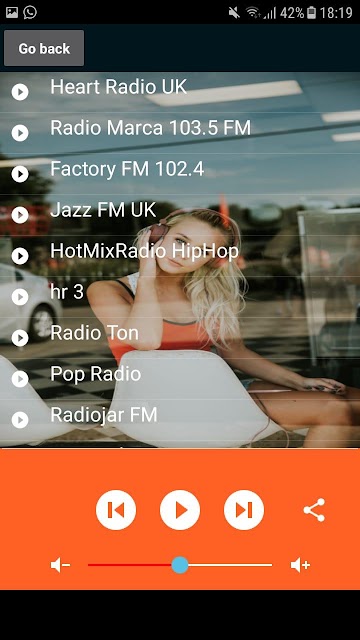
Task: Skip to the next station
Action: (244, 510)
